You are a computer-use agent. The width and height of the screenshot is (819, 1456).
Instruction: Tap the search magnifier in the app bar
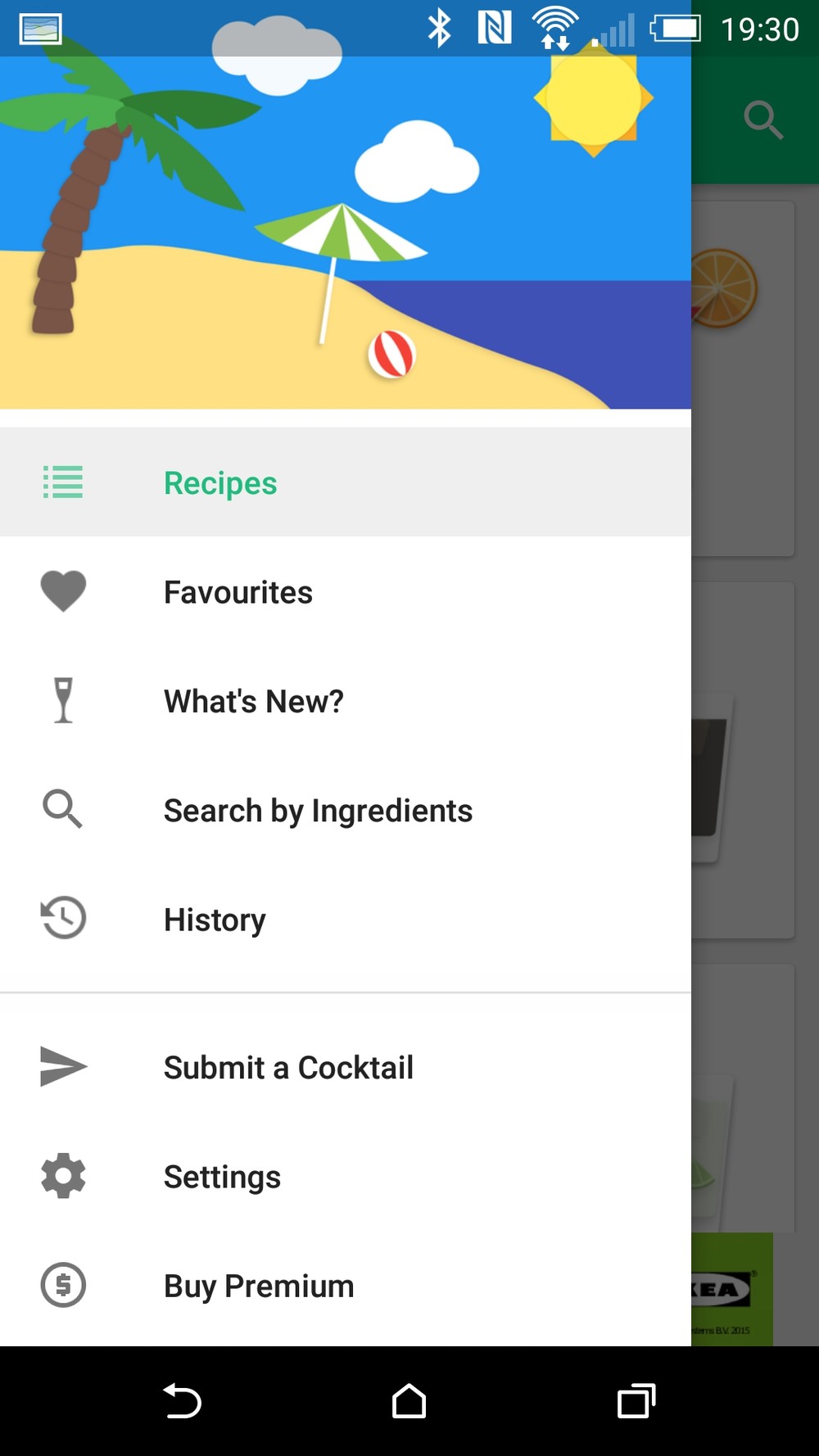(763, 120)
